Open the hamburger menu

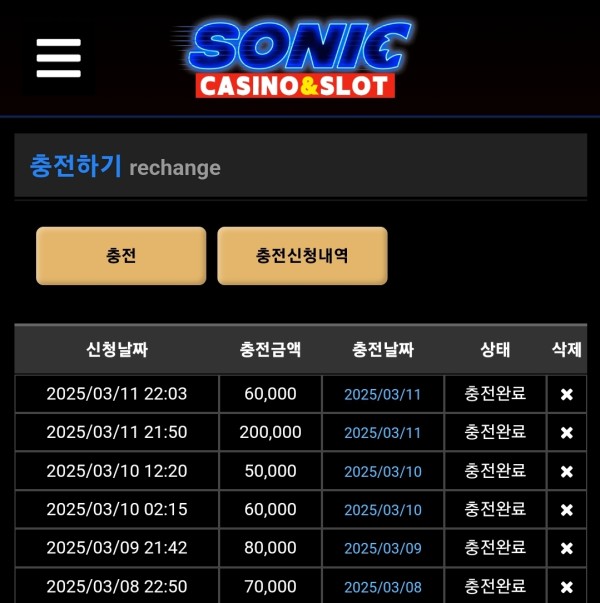click(x=58, y=58)
